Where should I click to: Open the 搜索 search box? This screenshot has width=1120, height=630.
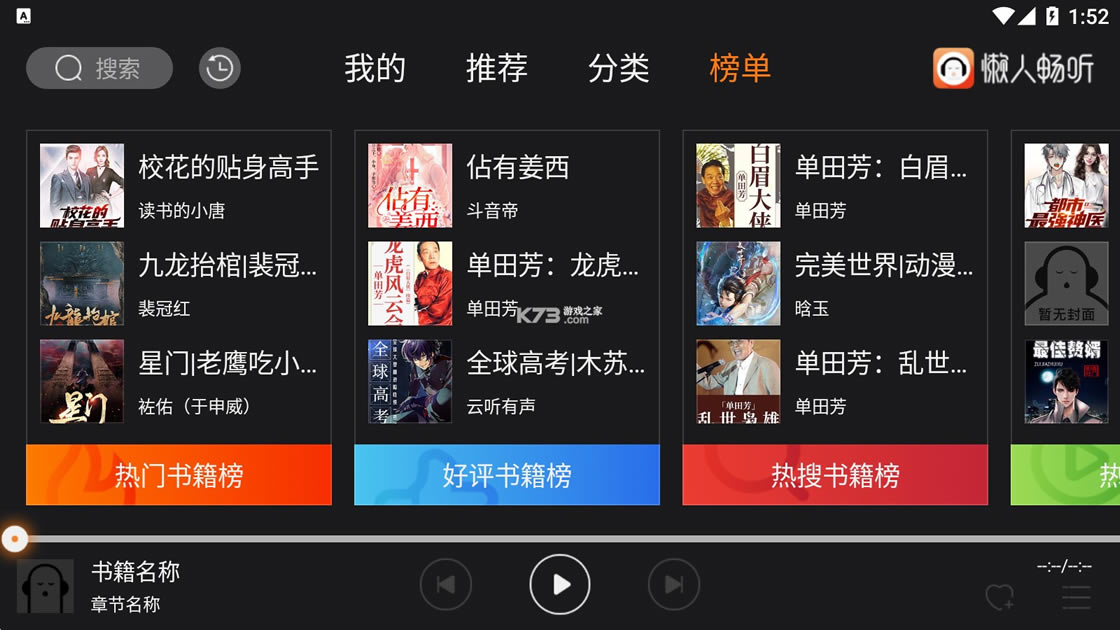click(99, 68)
